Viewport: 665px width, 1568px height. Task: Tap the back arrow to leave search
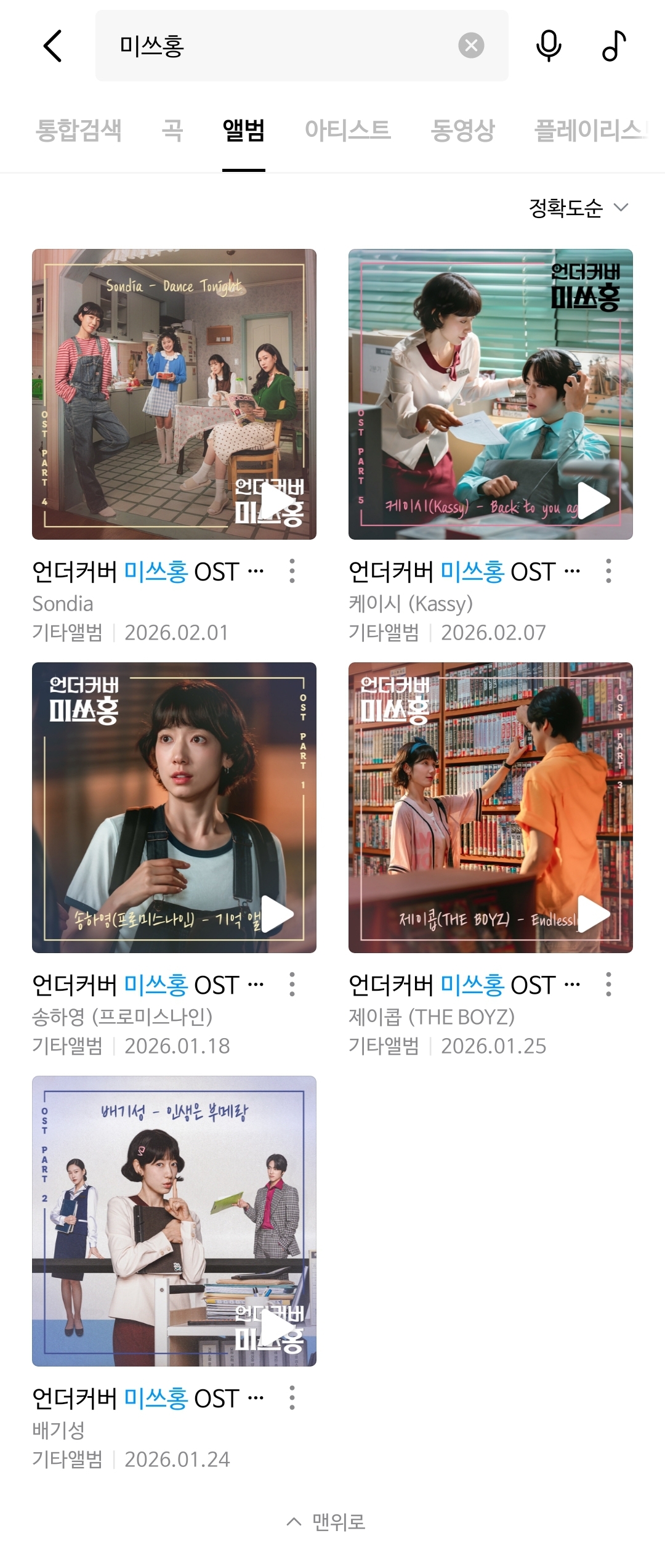tap(52, 46)
